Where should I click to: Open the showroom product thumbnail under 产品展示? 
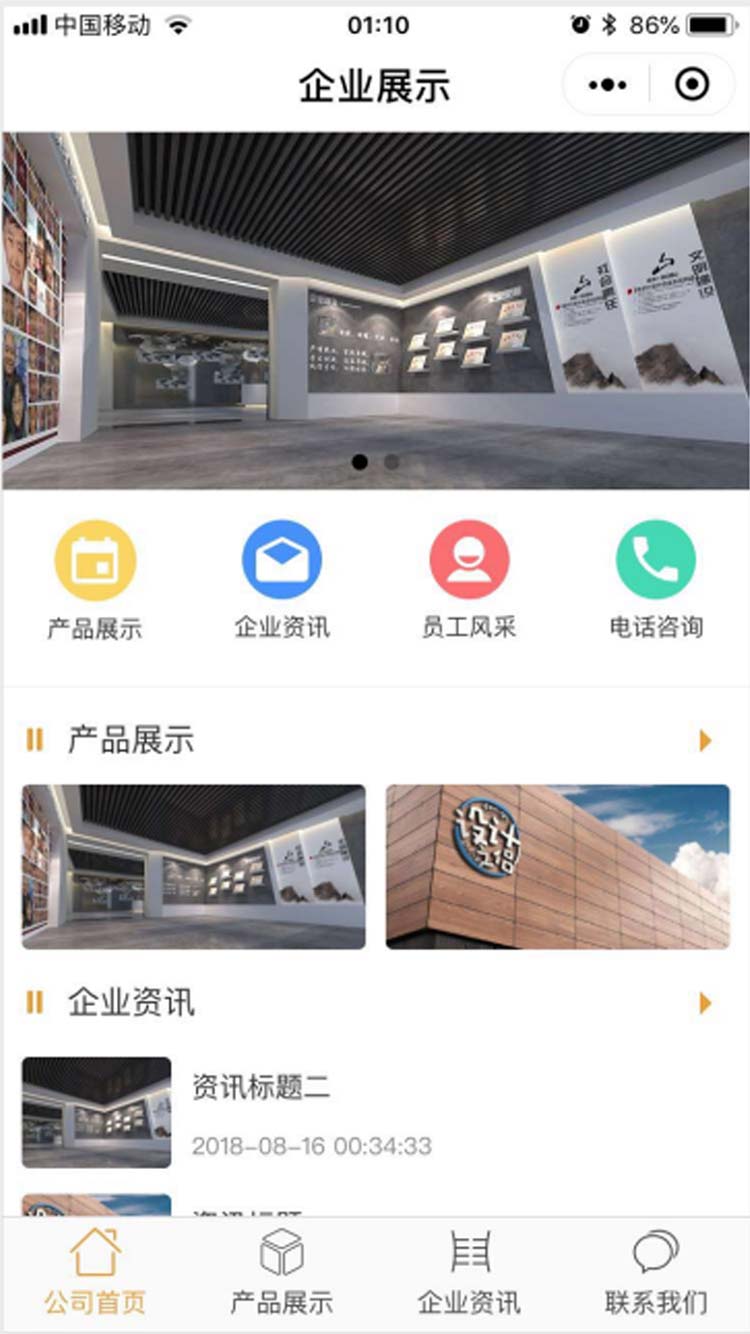pyautogui.click(x=192, y=866)
